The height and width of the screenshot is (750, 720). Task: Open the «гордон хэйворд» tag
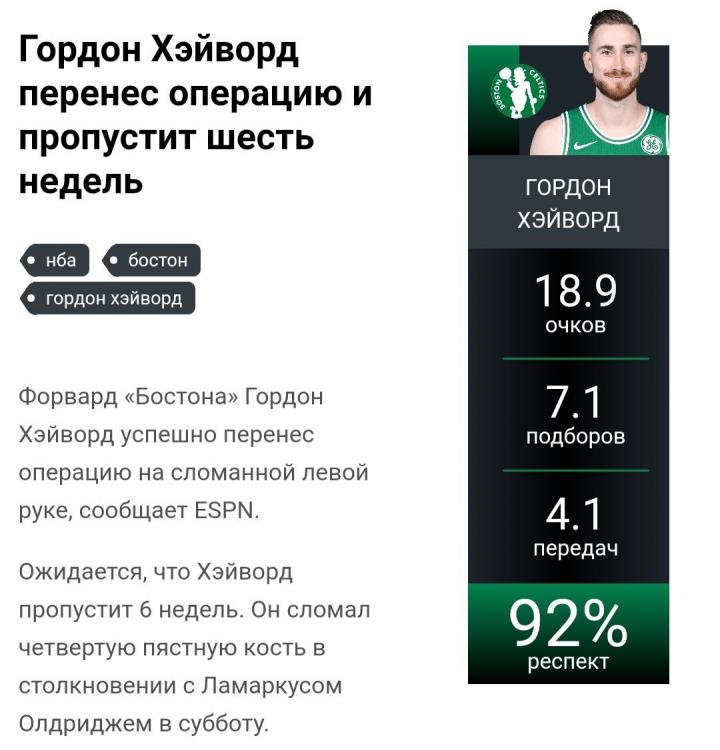click(109, 298)
